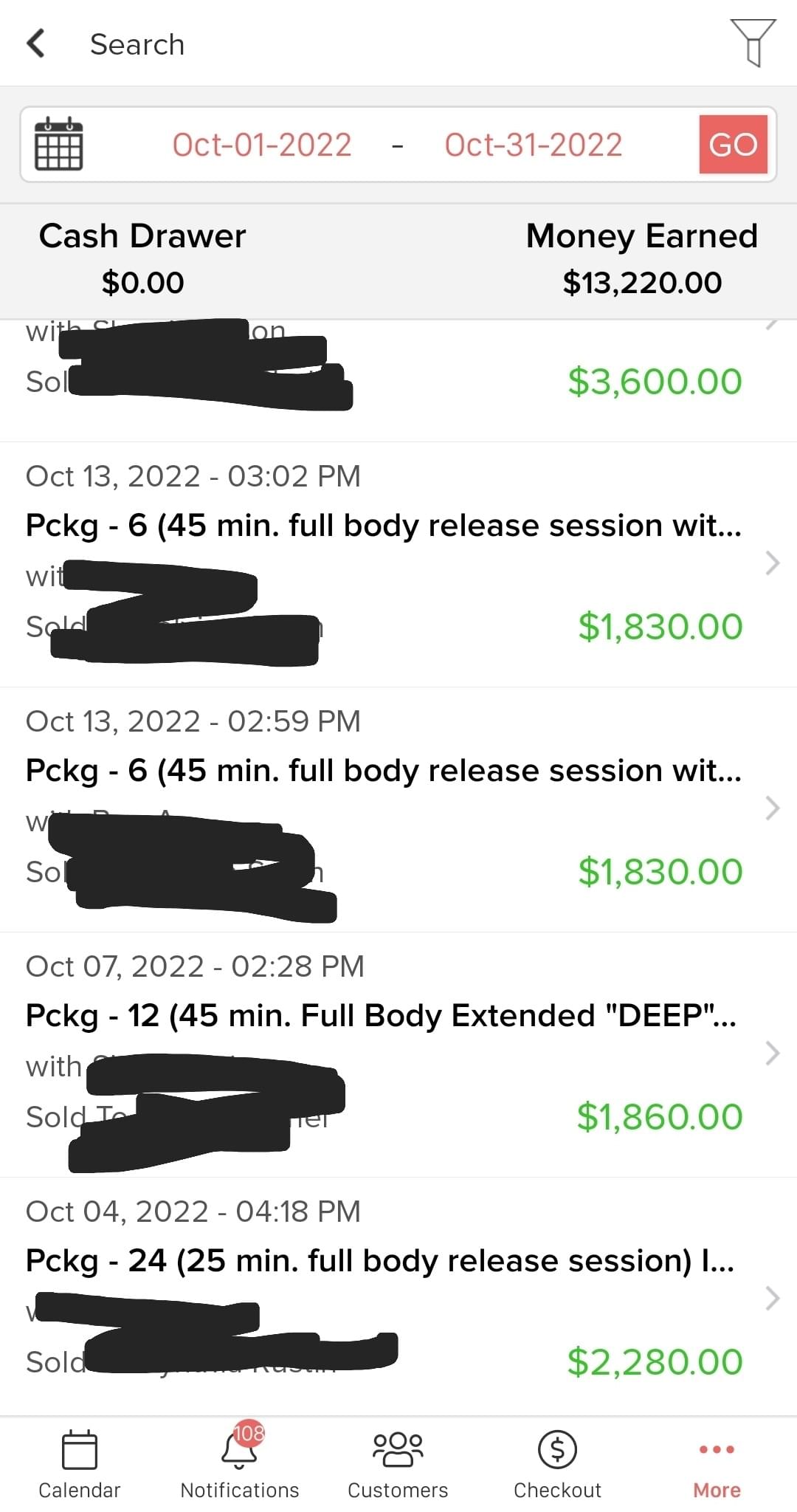
Task: Go back from the Search screen
Action: [x=35, y=44]
